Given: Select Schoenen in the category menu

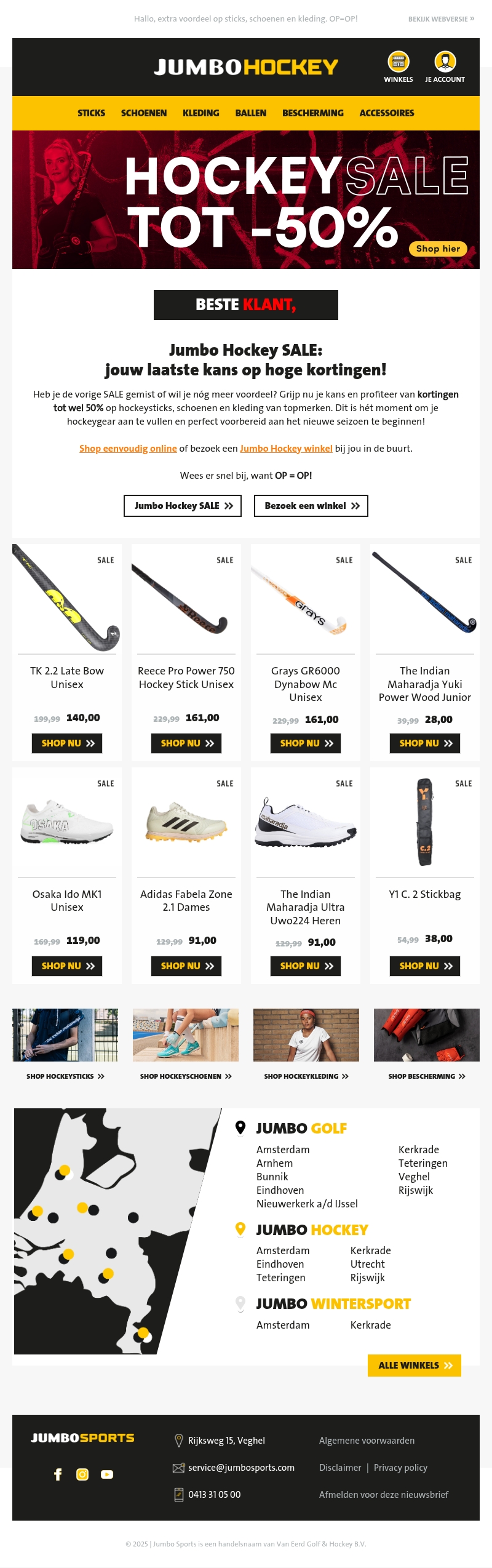Looking at the screenshot, I should [144, 113].
